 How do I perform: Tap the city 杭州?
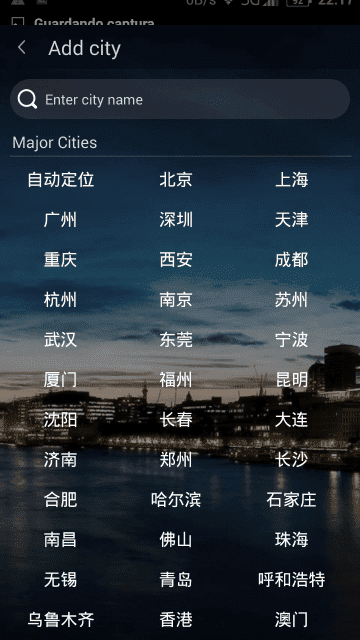click(60, 300)
